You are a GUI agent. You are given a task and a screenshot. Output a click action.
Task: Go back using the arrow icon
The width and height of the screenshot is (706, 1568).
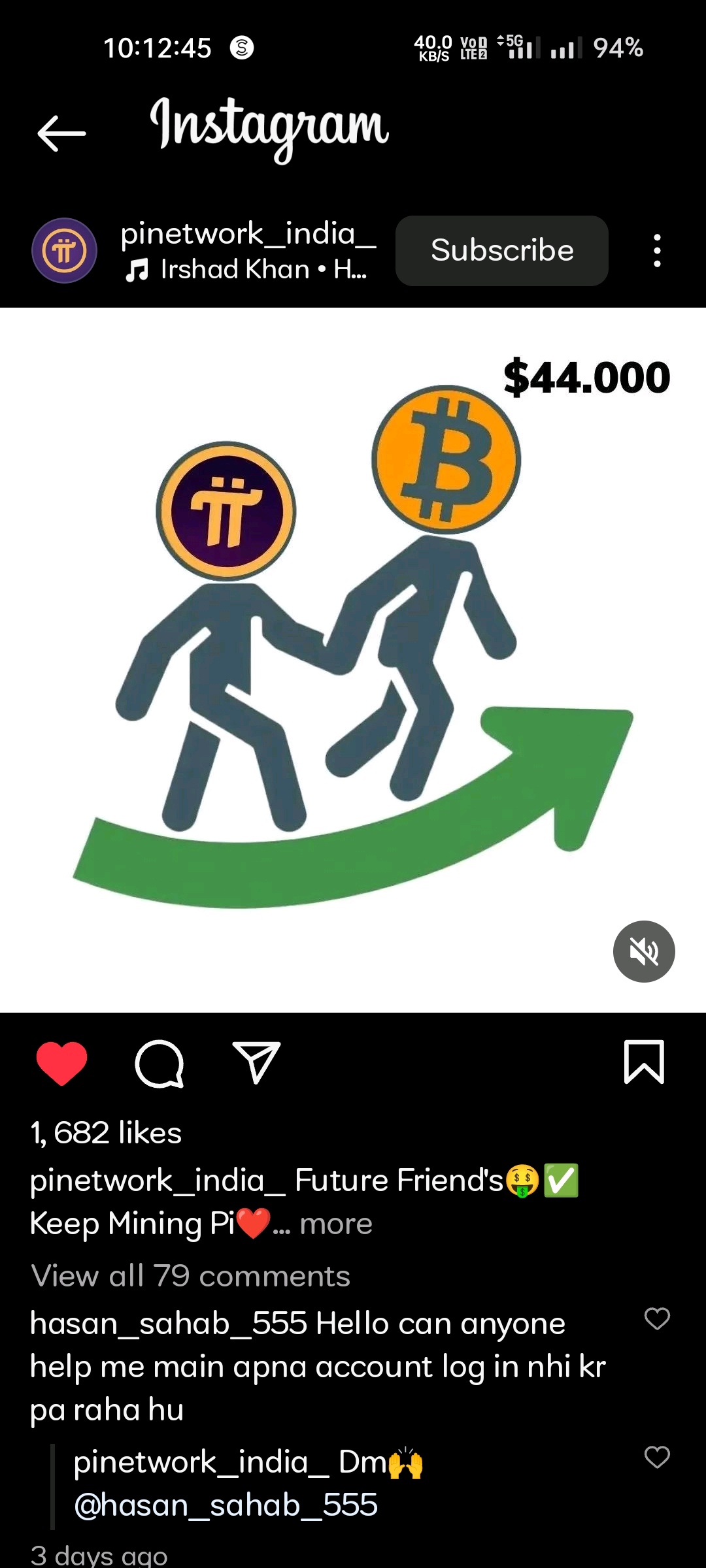[61, 133]
